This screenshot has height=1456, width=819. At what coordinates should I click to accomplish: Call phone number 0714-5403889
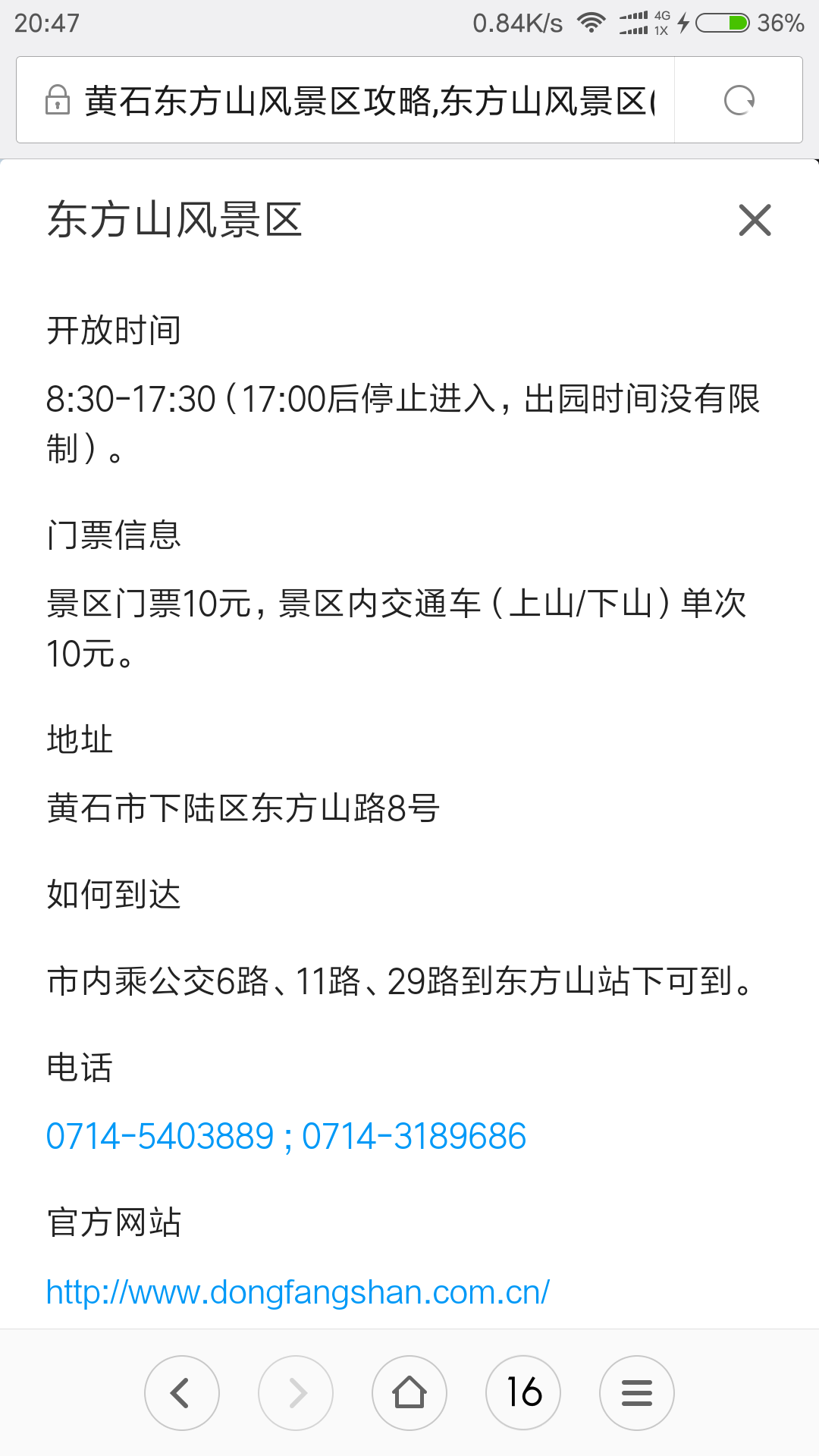pyautogui.click(x=159, y=1136)
